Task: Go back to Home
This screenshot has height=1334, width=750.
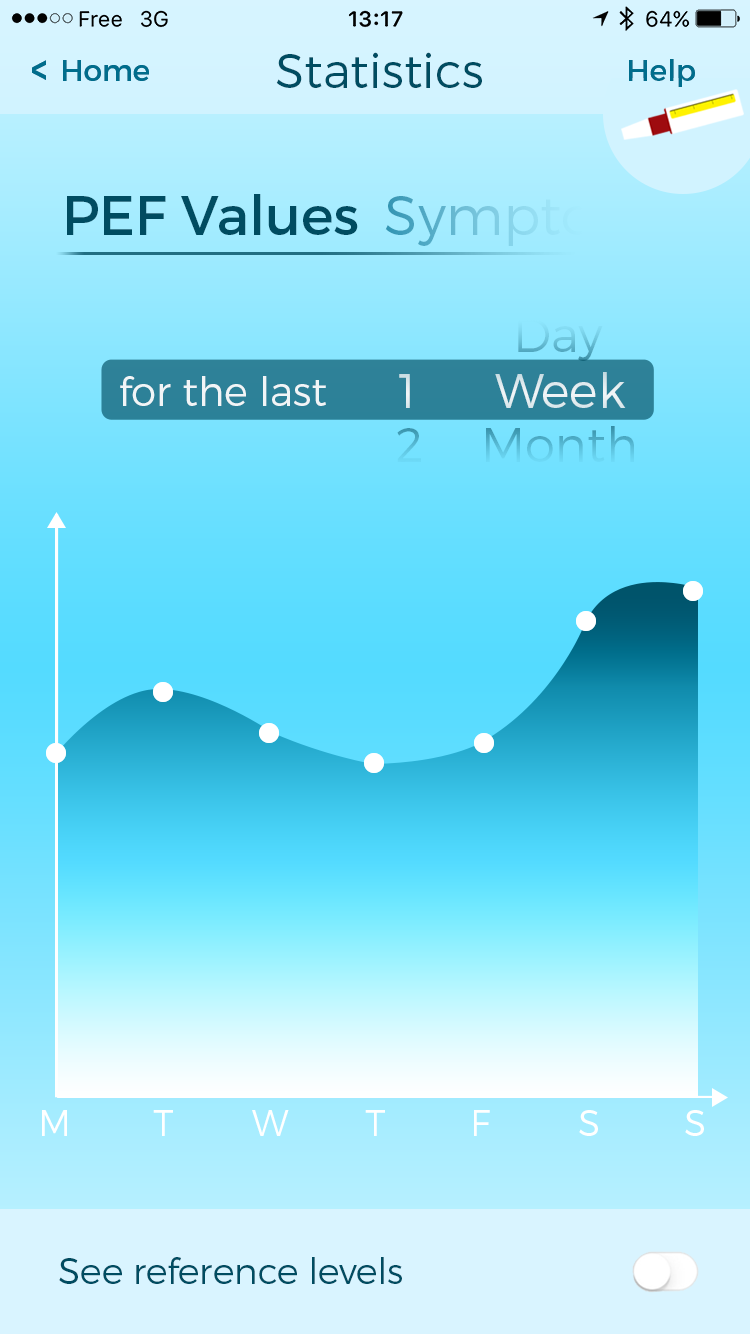Action: click(90, 71)
